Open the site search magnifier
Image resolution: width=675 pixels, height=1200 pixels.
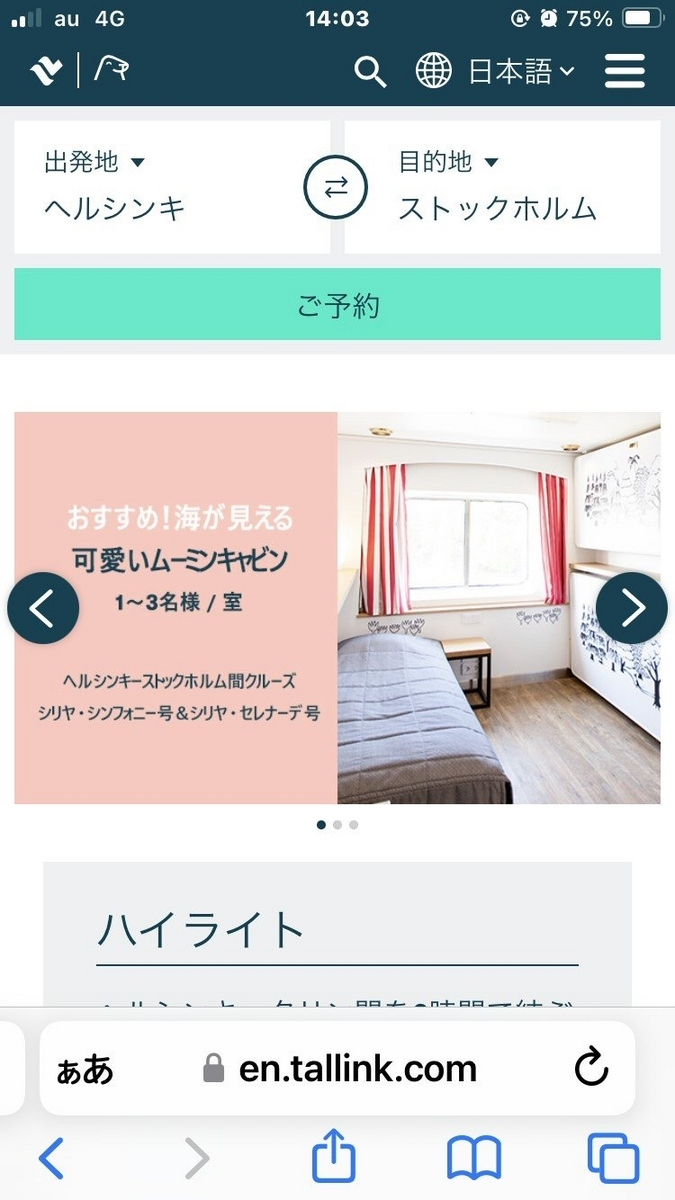pos(370,72)
